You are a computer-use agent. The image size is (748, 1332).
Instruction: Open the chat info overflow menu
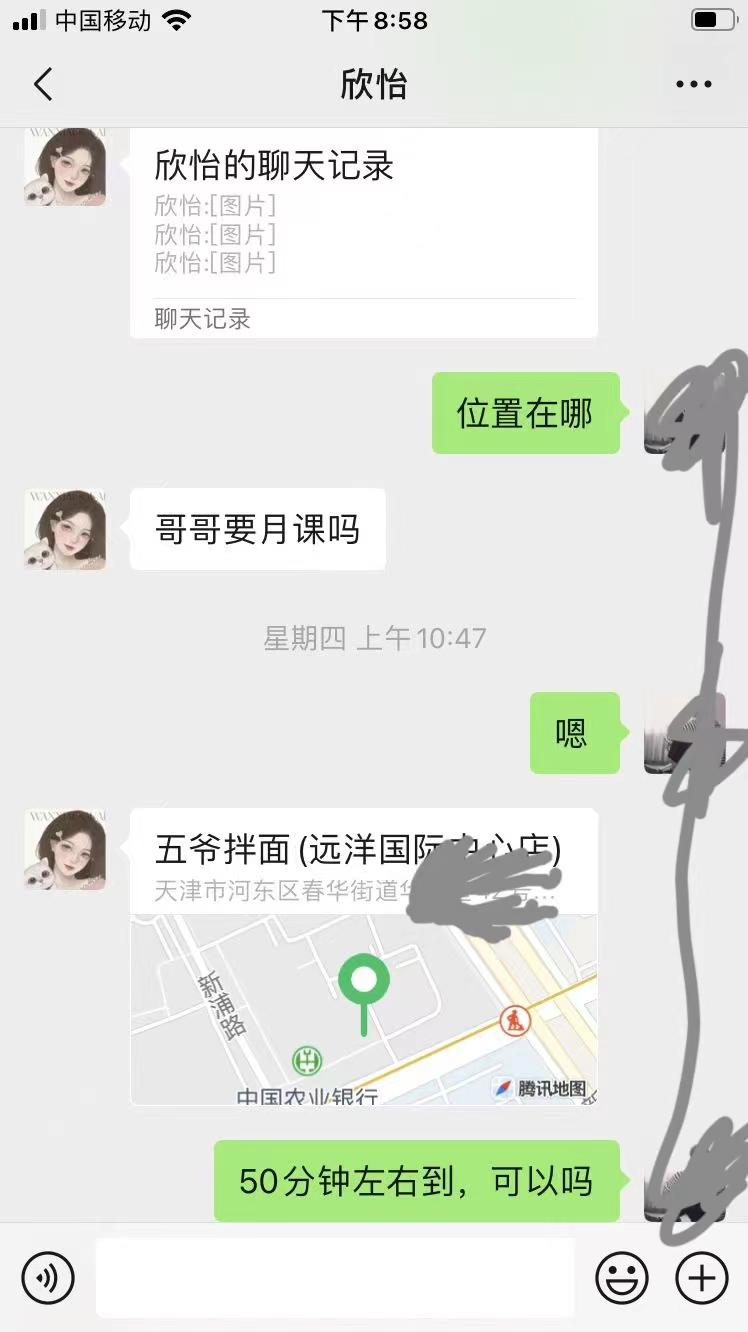[x=693, y=85]
